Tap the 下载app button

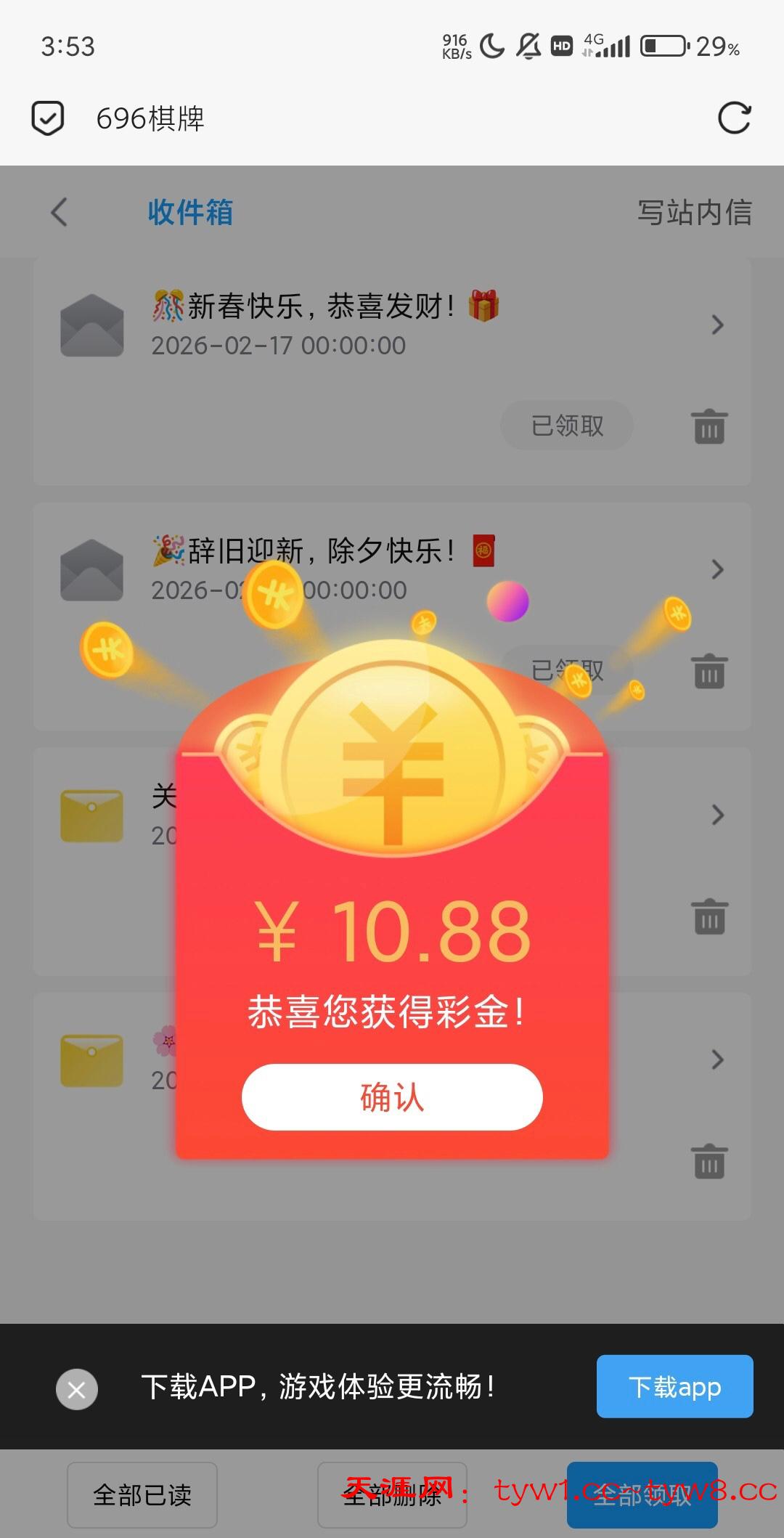tap(674, 1386)
